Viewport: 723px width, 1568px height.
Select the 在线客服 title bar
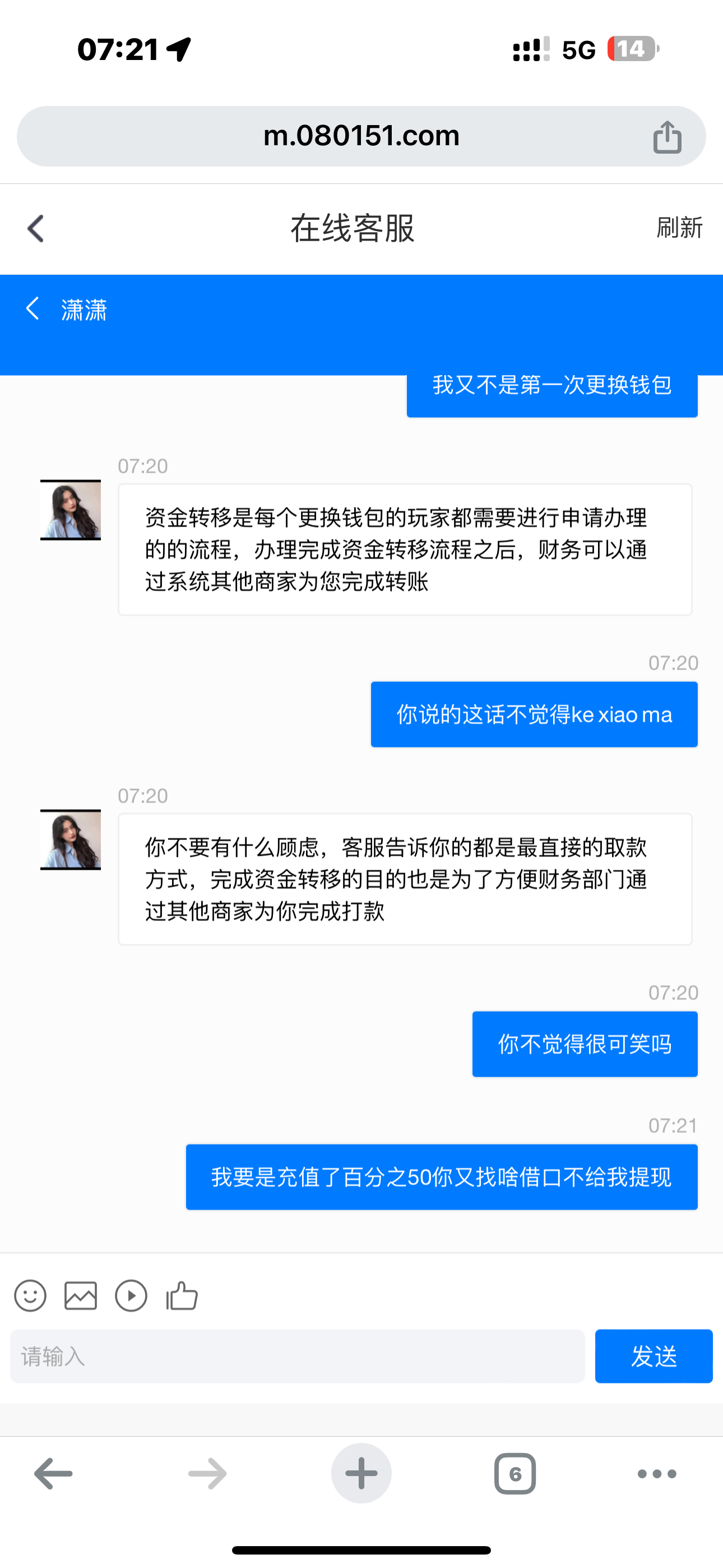(352, 229)
